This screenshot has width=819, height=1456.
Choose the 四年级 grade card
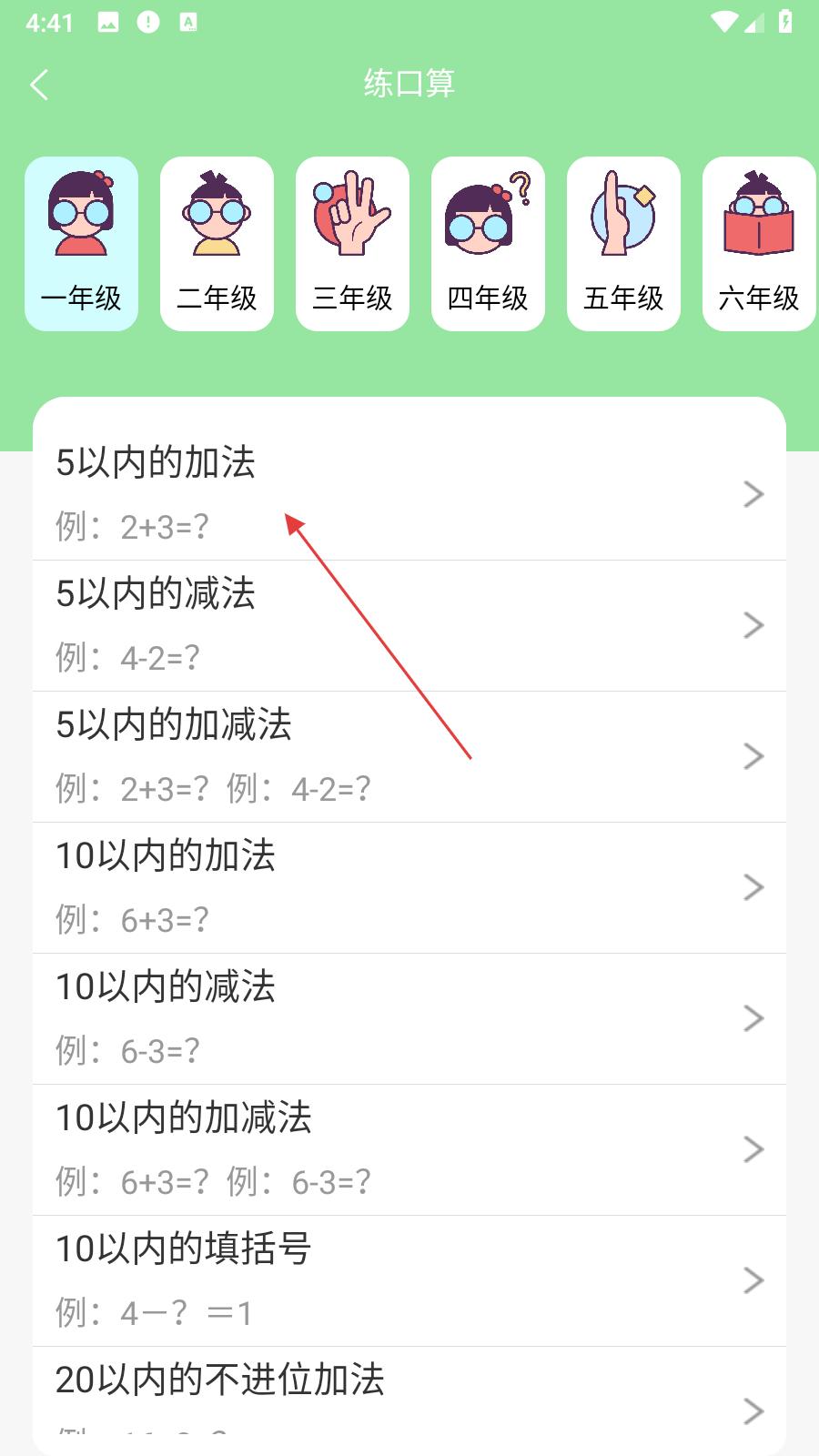coord(488,244)
